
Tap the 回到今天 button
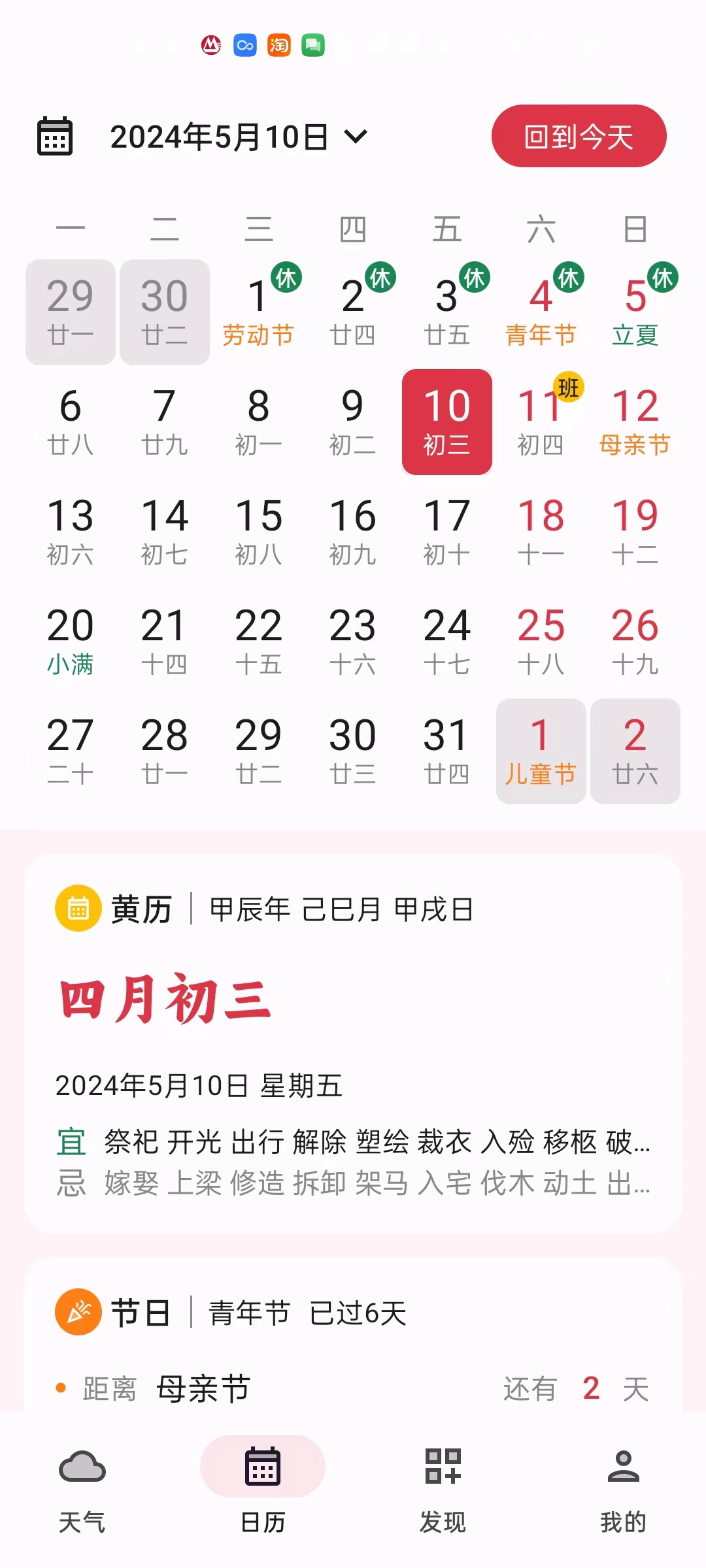point(579,137)
